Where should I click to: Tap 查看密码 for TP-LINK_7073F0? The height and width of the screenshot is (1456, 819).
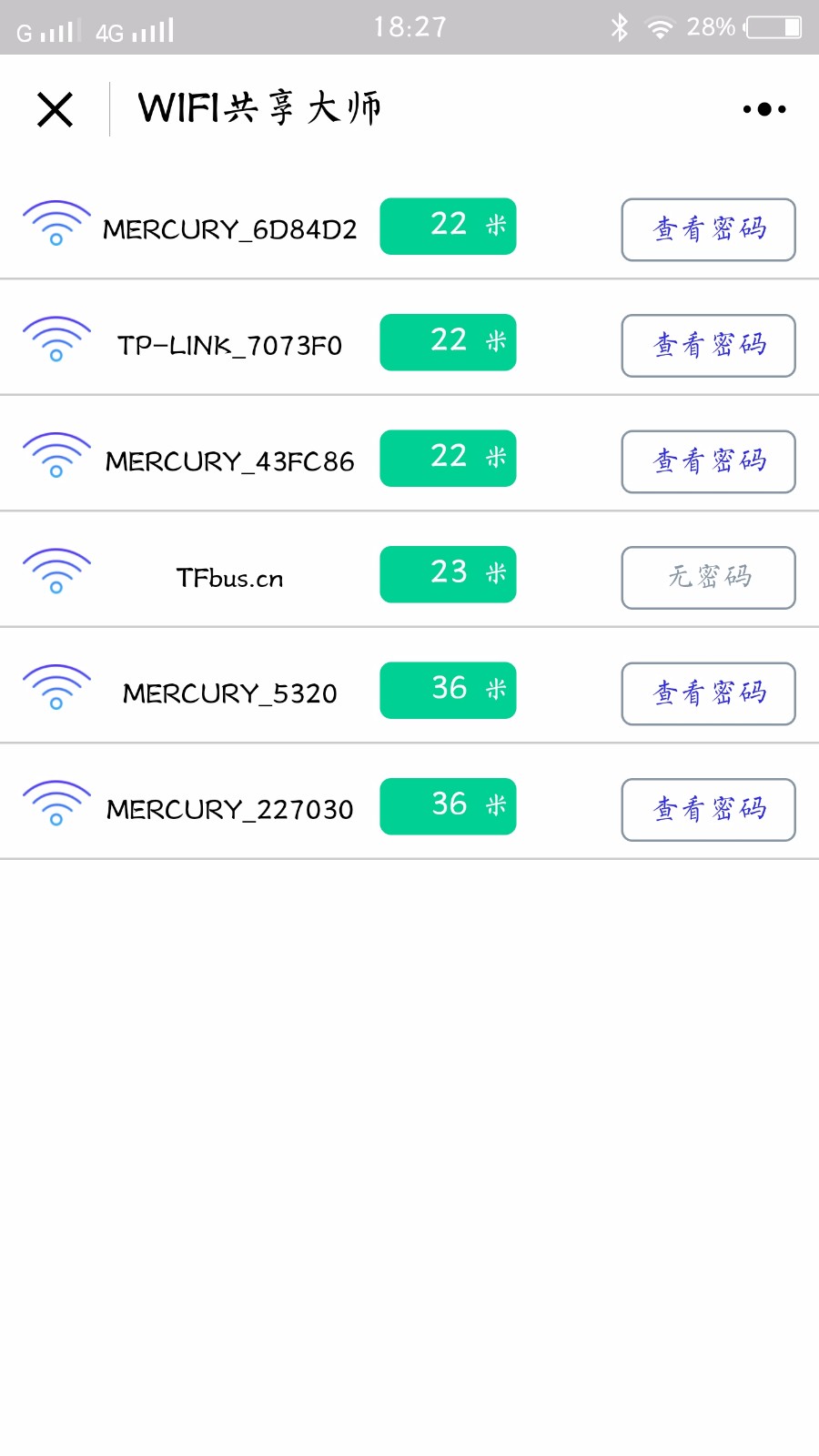[708, 346]
